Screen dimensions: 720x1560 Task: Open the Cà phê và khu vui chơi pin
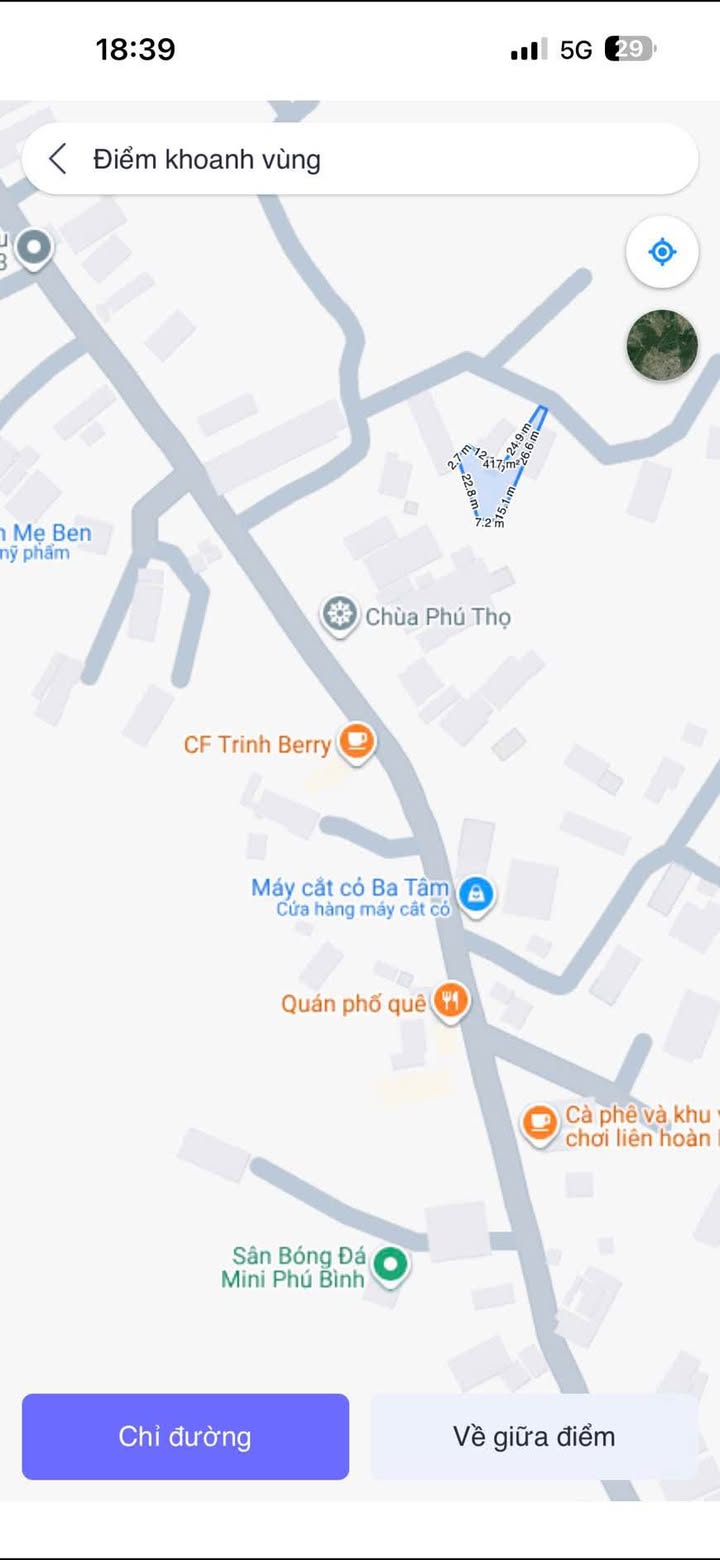click(541, 1124)
